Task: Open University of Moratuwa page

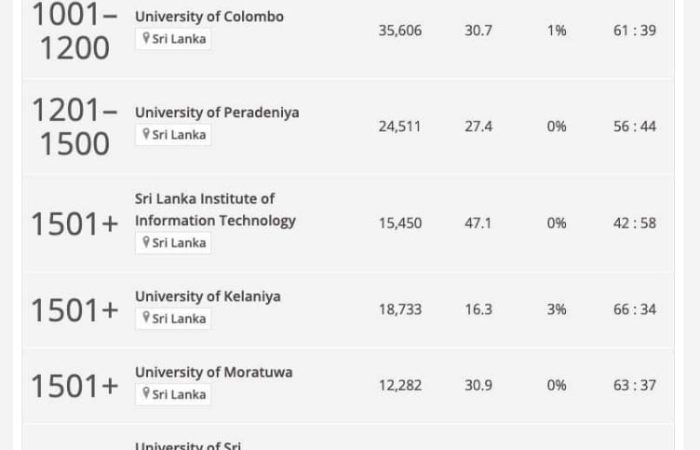Action: click(214, 373)
